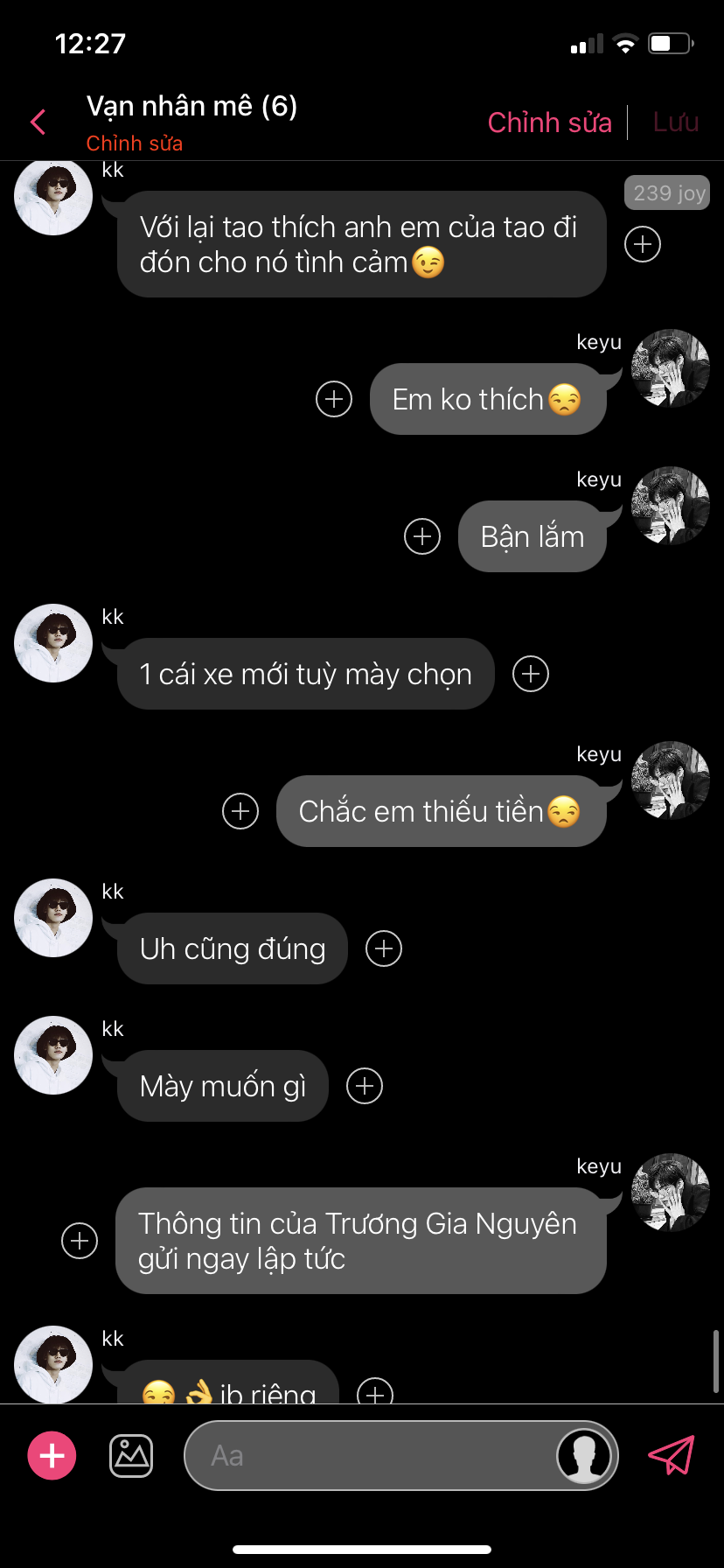Open the image picker icon
This screenshot has height=1568, width=724.
(x=131, y=1456)
